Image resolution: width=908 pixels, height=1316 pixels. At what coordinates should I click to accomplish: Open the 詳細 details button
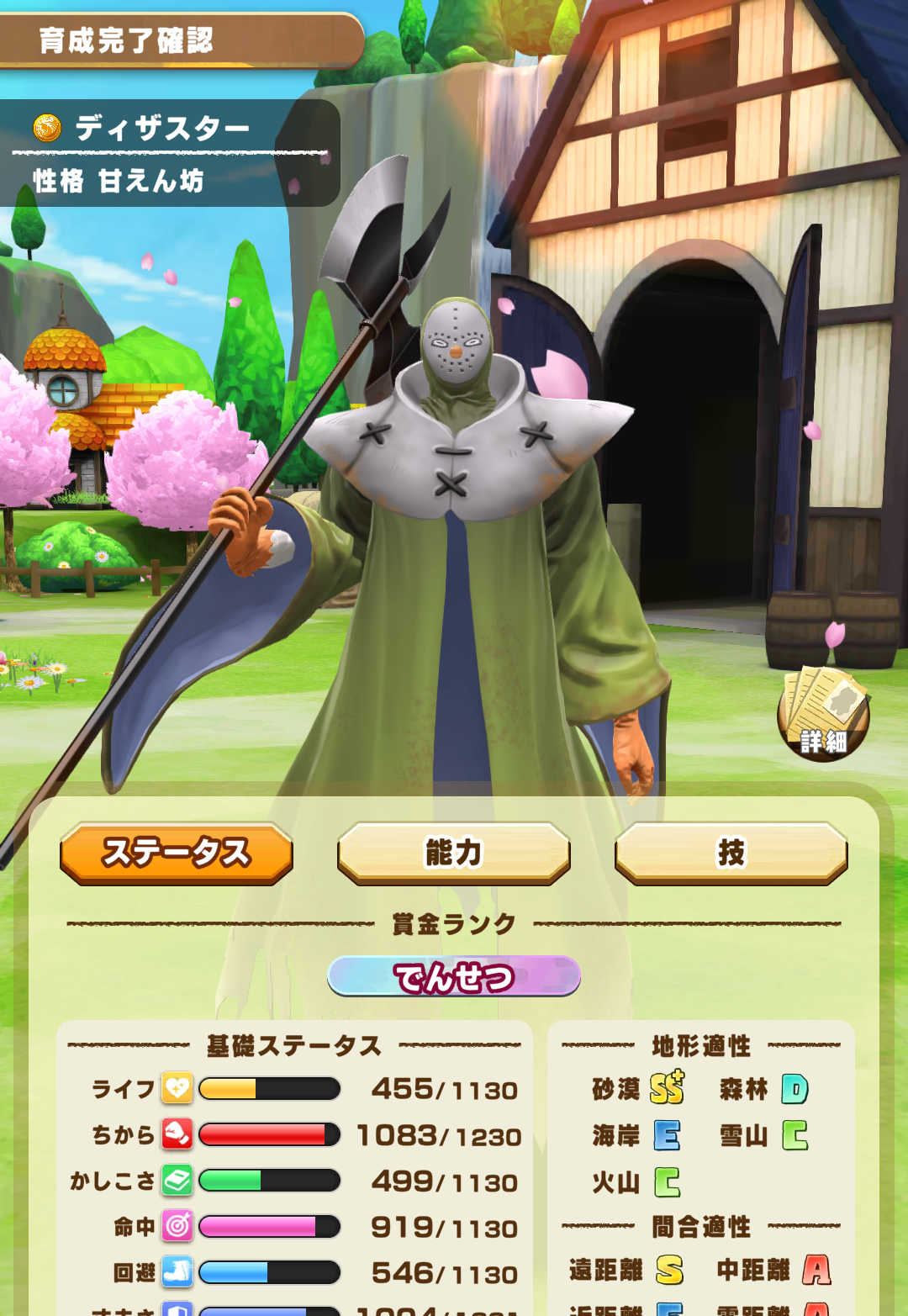tap(823, 715)
